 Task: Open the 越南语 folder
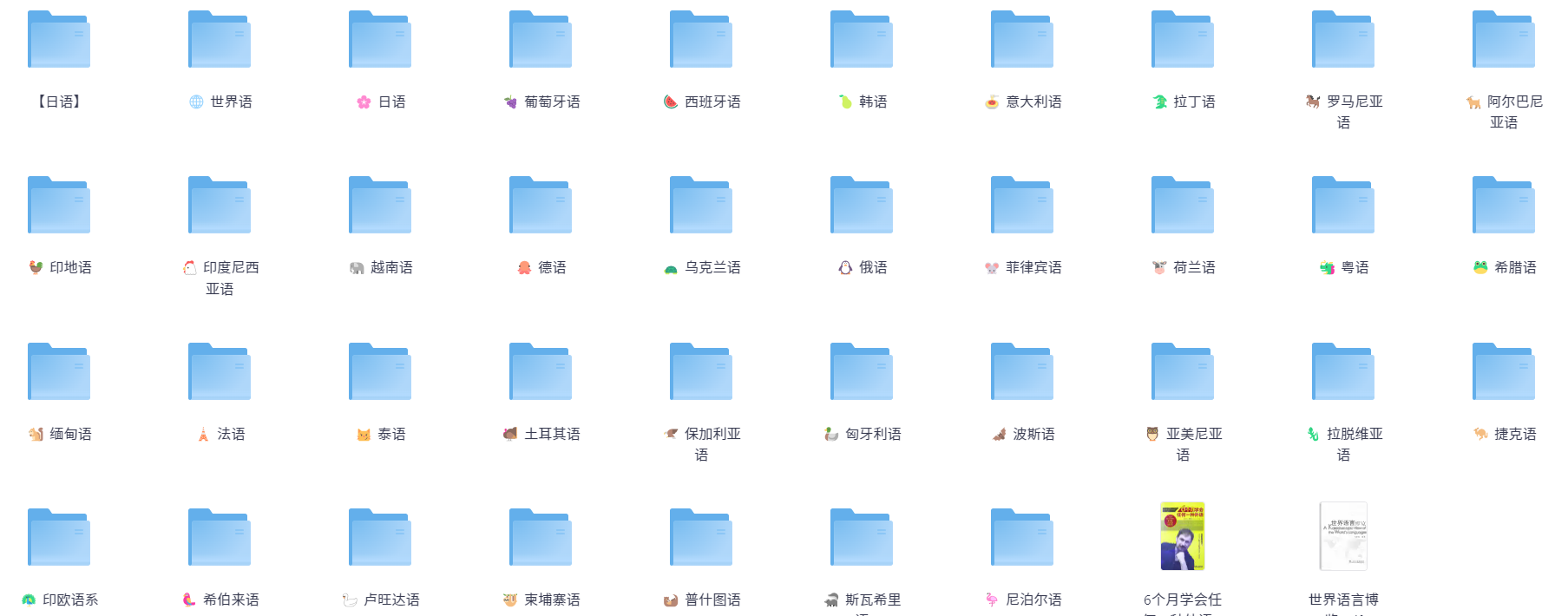380,206
